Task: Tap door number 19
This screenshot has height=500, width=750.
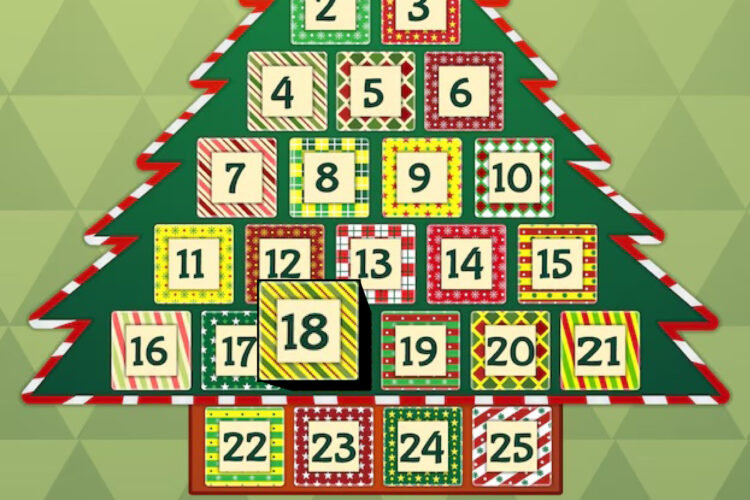Action: pyautogui.click(x=420, y=351)
